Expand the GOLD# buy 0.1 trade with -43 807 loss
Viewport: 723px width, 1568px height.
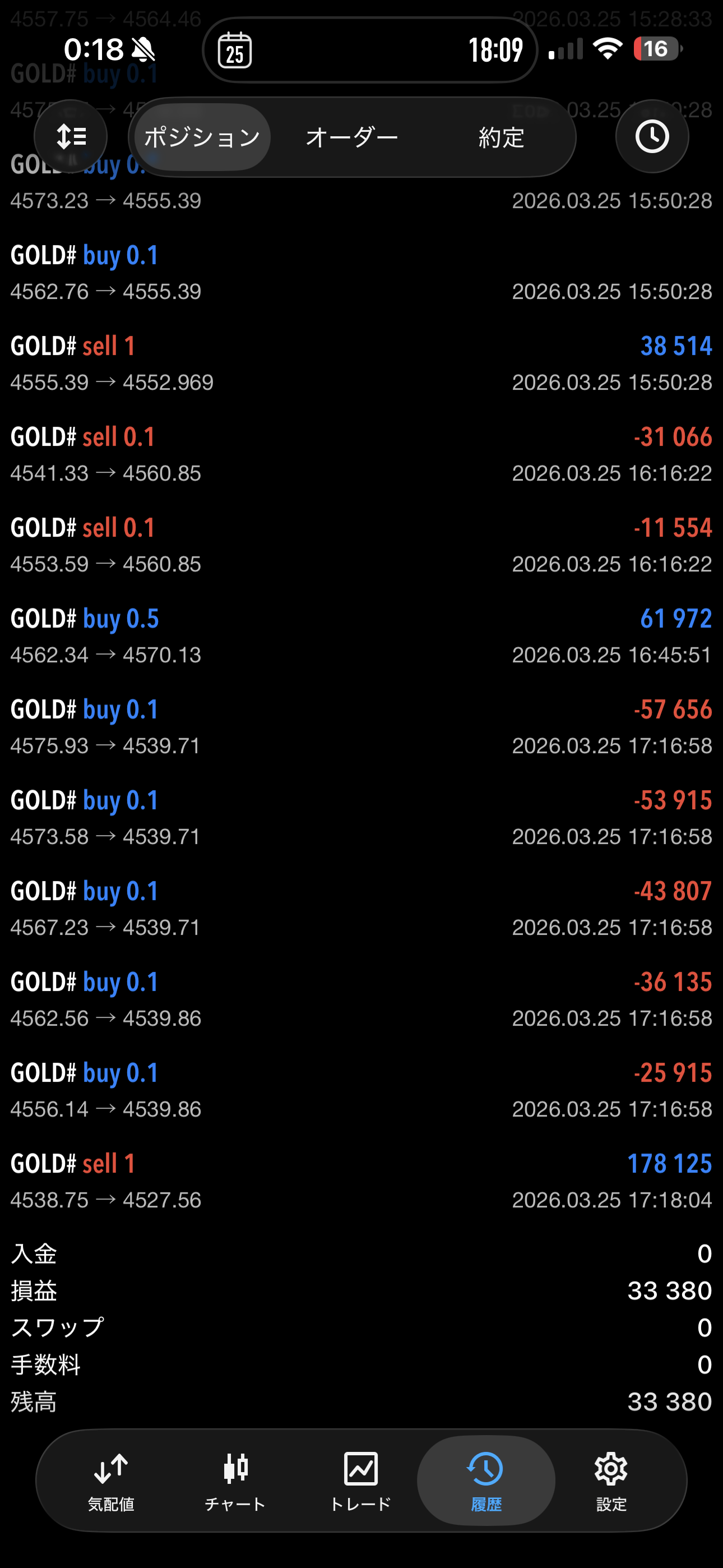pos(361,908)
